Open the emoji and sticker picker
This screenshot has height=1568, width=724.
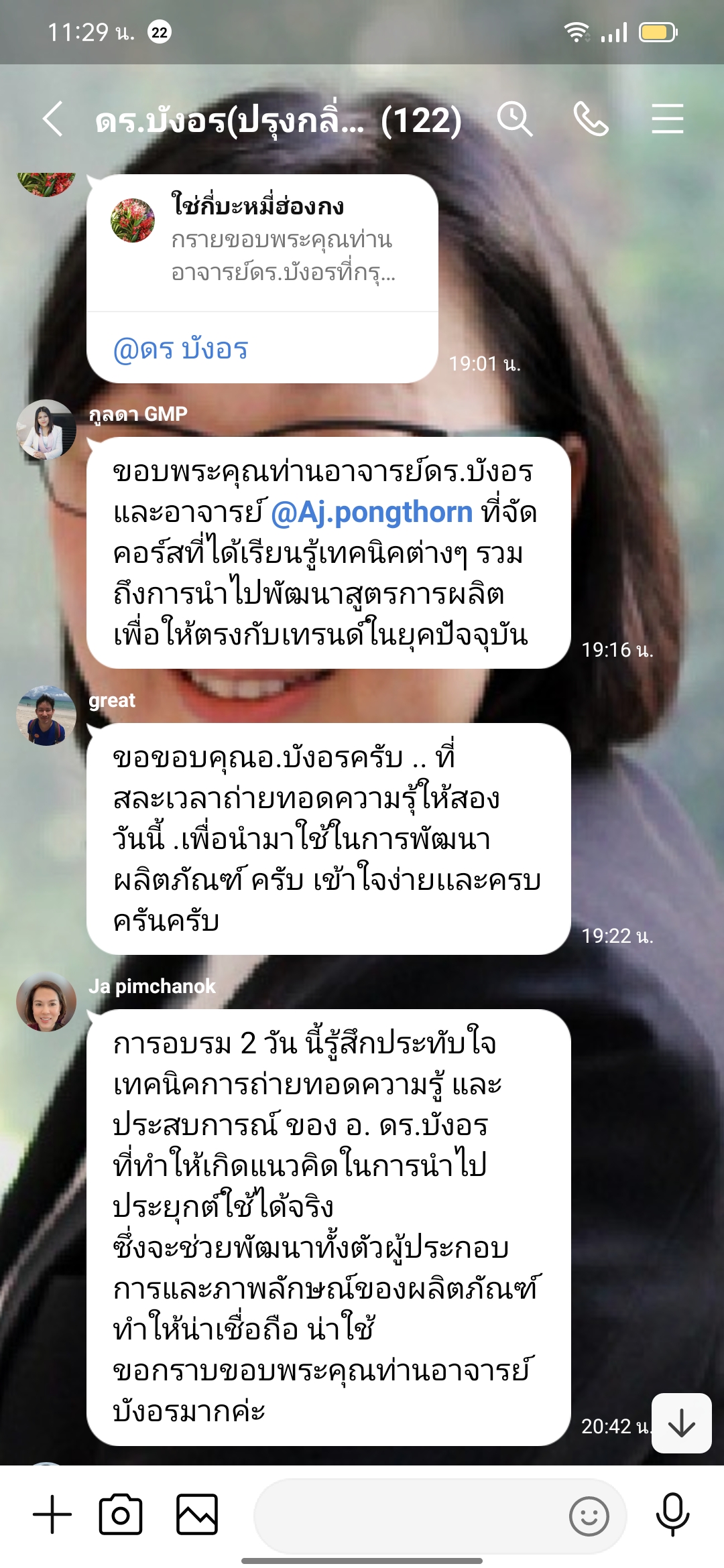(x=589, y=1516)
